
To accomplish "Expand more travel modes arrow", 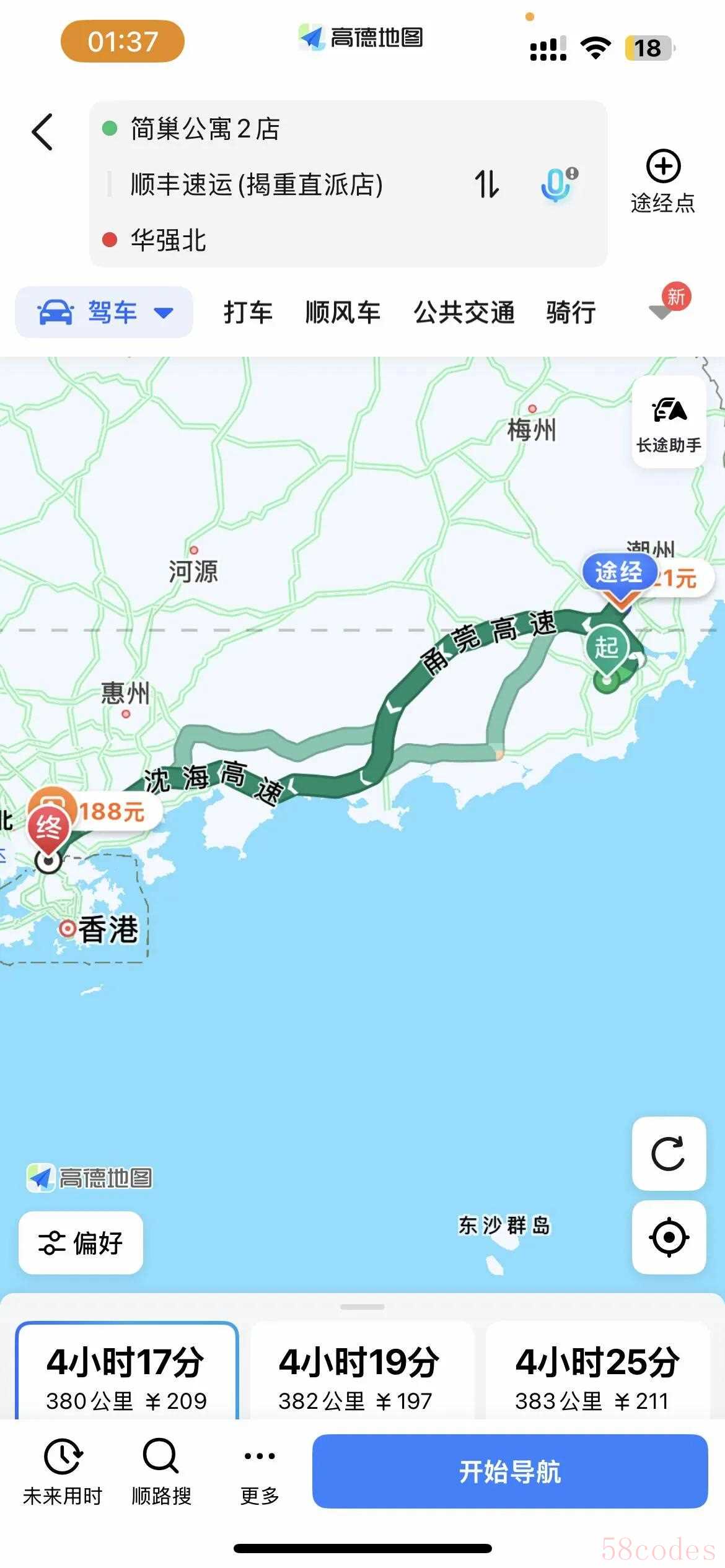I will pos(661,312).
